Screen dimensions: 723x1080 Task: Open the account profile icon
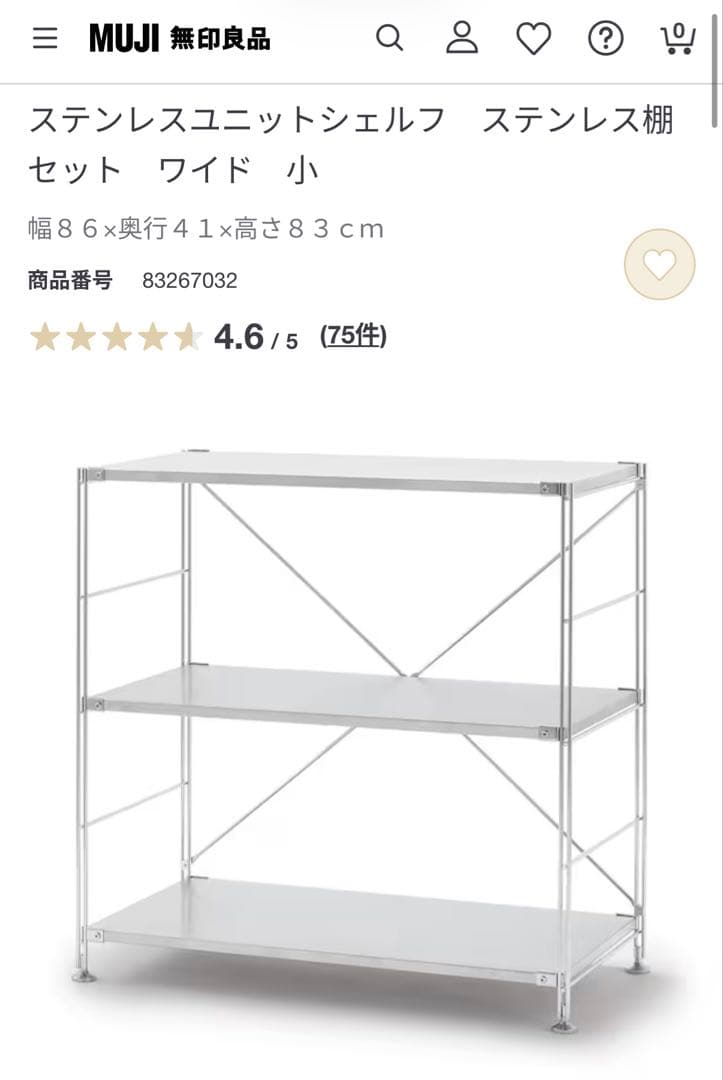(x=462, y=39)
